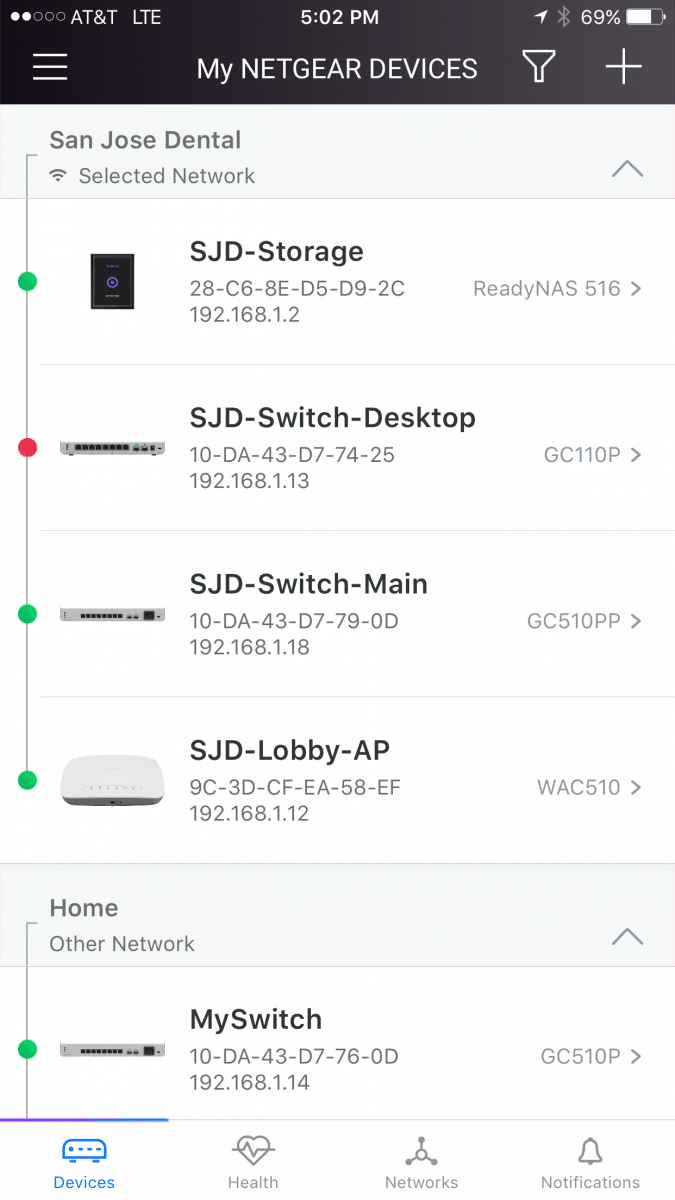Open SJD-Storage device details

(x=357, y=282)
